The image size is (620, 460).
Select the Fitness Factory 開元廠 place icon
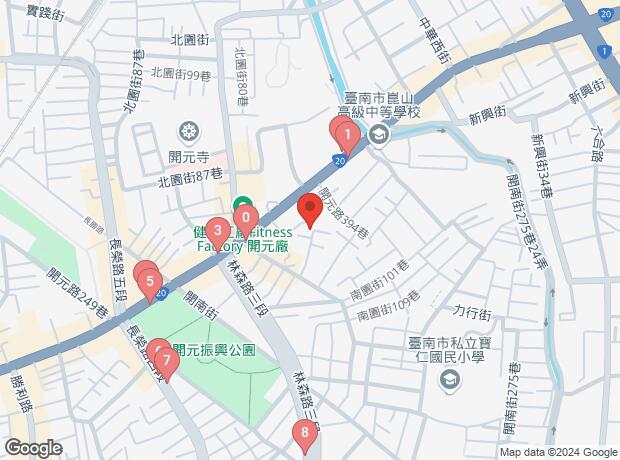click(x=243, y=203)
